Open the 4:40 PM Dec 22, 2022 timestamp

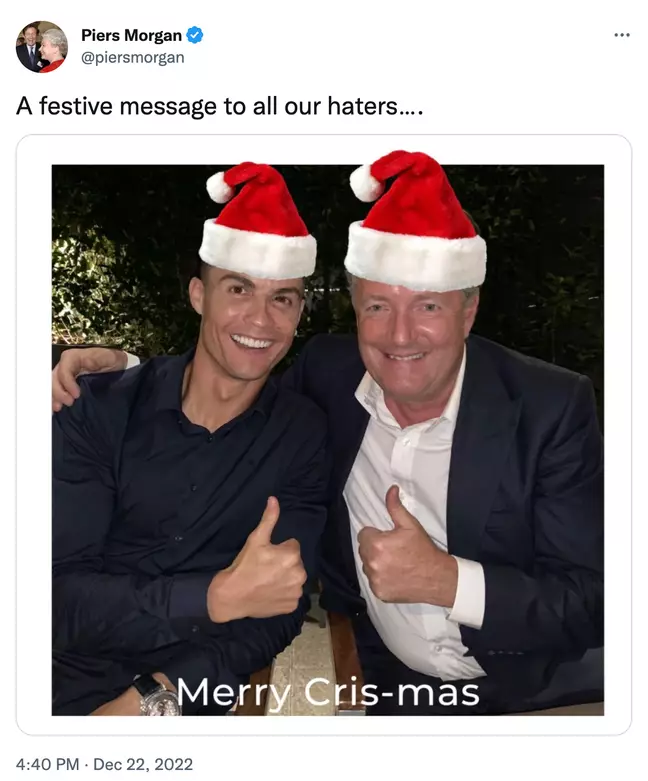coord(104,764)
